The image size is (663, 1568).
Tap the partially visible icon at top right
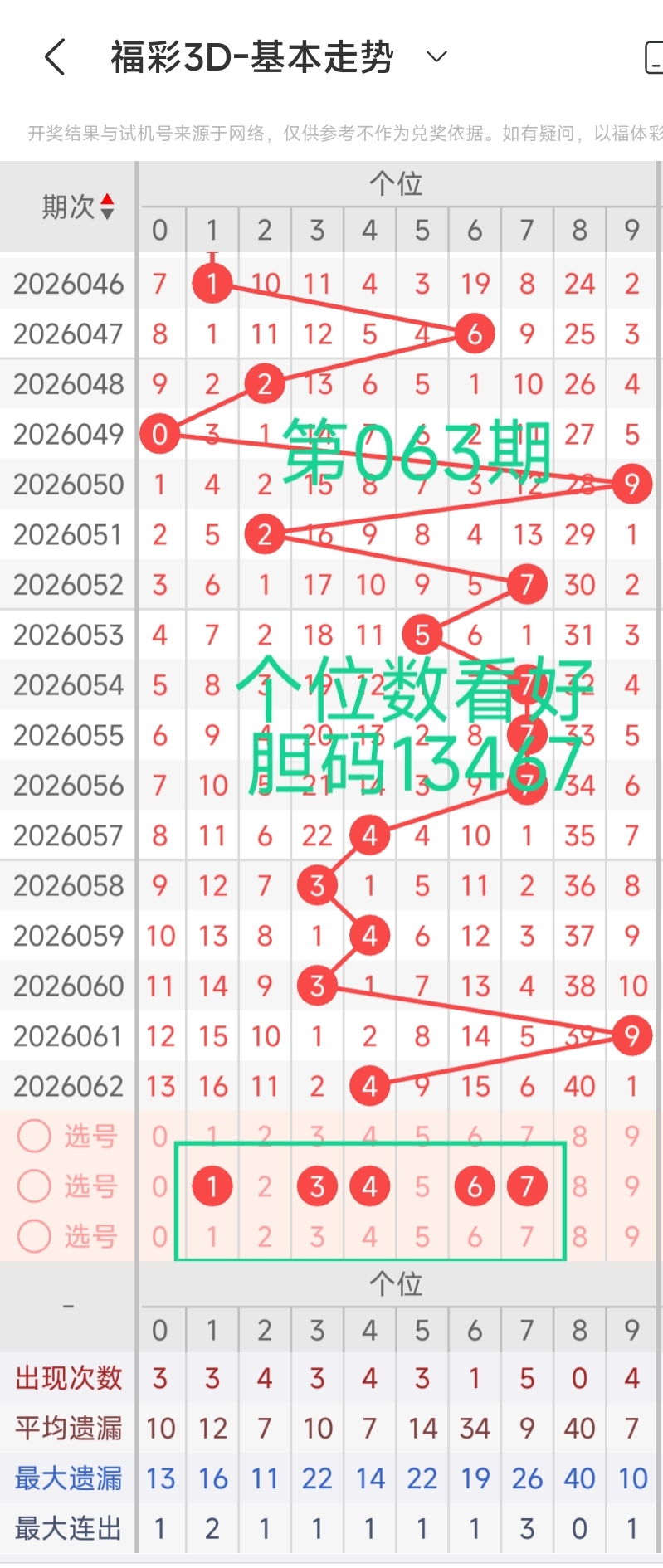click(x=655, y=56)
